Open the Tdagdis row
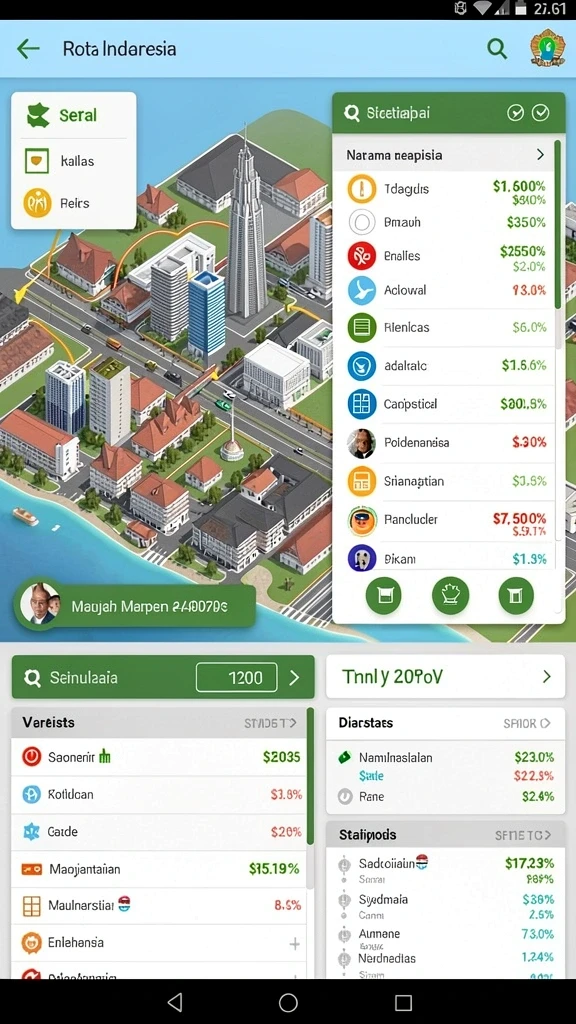The image size is (576, 1024). (445, 189)
